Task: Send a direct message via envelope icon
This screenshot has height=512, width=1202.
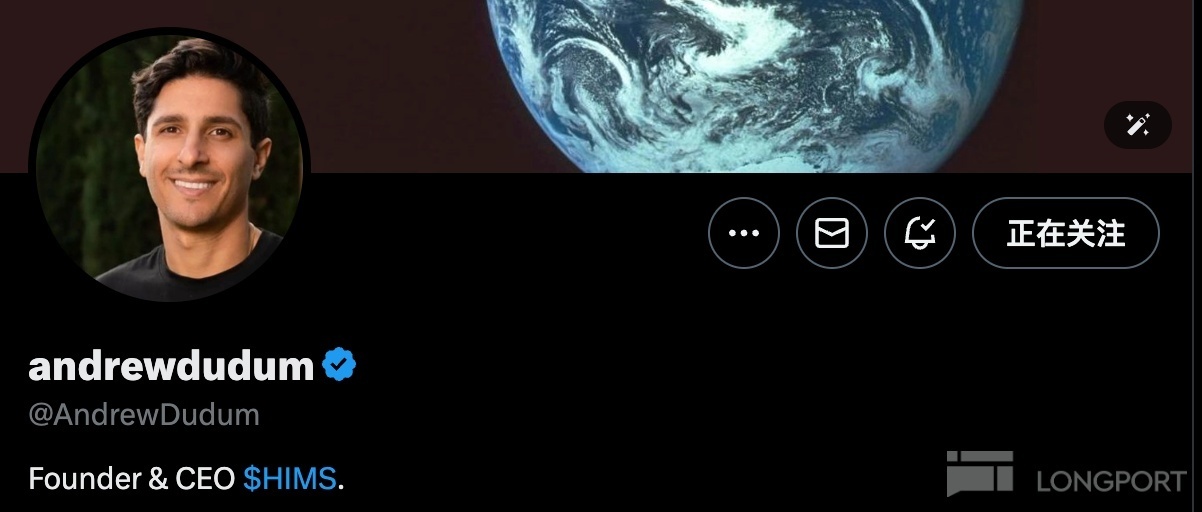Action: 831,233
